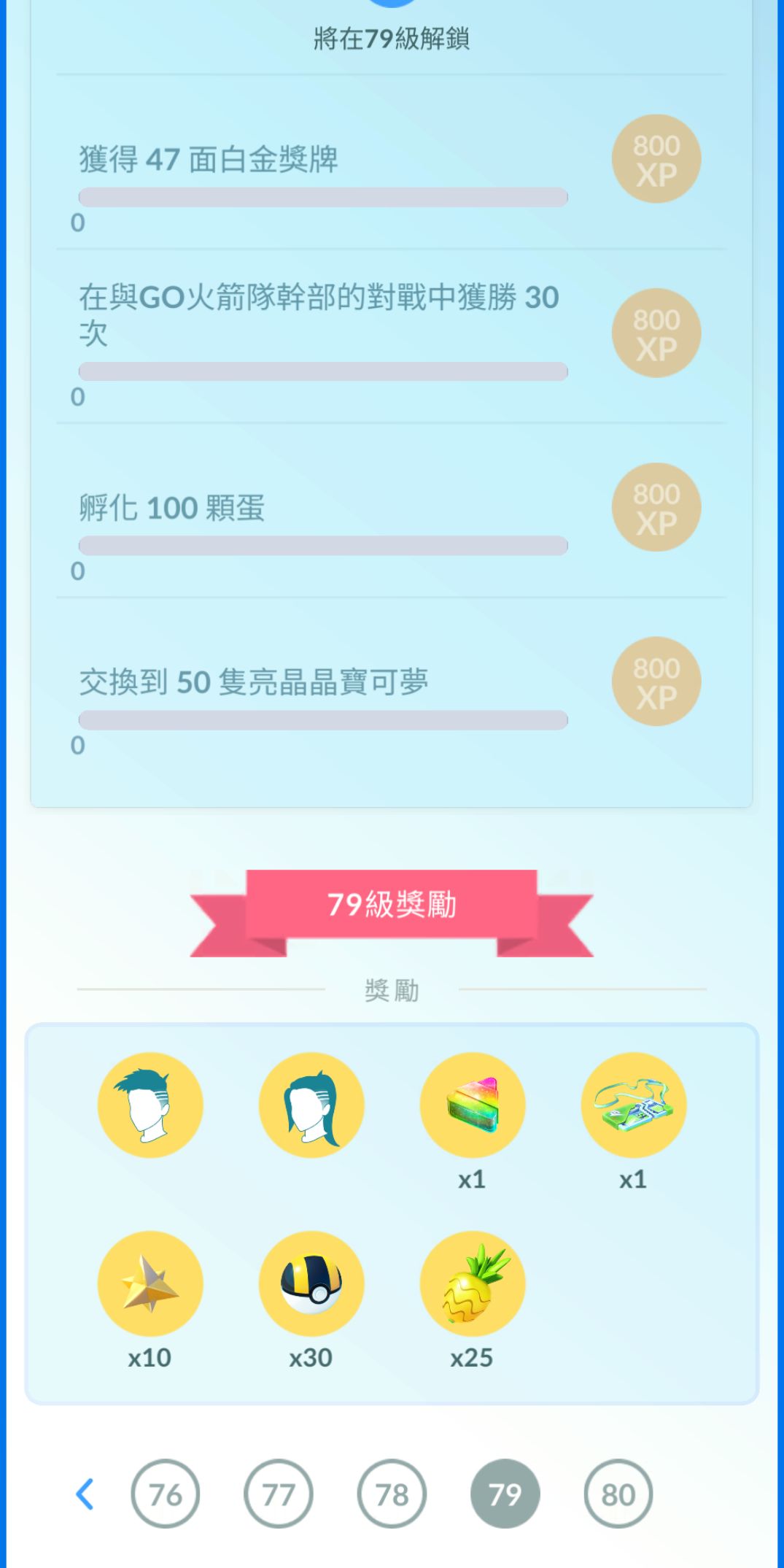784x1568 pixels.
Task: Inspect the rainbow candy reward x1
Action: pos(473,1105)
